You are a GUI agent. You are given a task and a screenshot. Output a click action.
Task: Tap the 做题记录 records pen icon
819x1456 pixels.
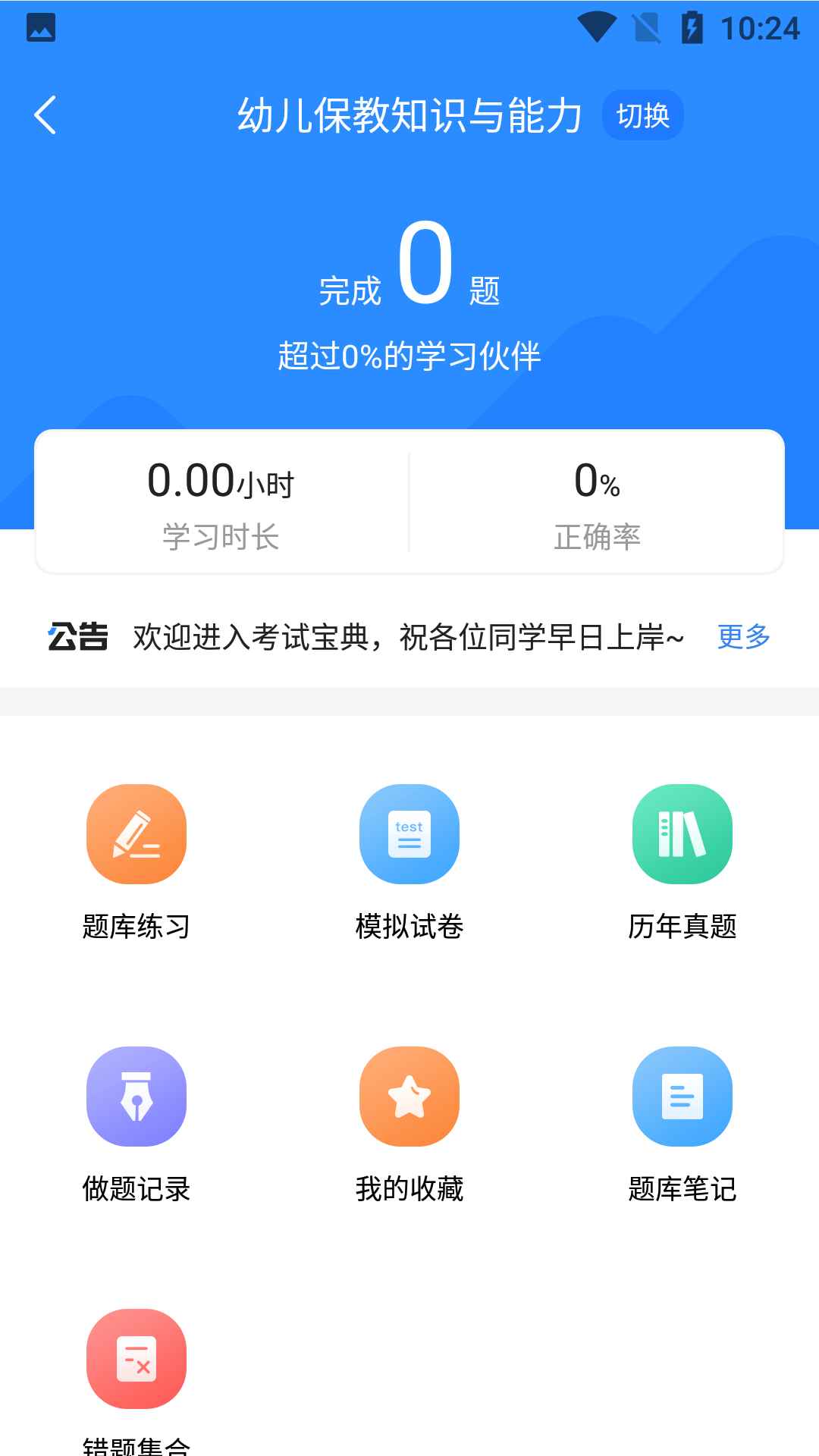tap(136, 1096)
